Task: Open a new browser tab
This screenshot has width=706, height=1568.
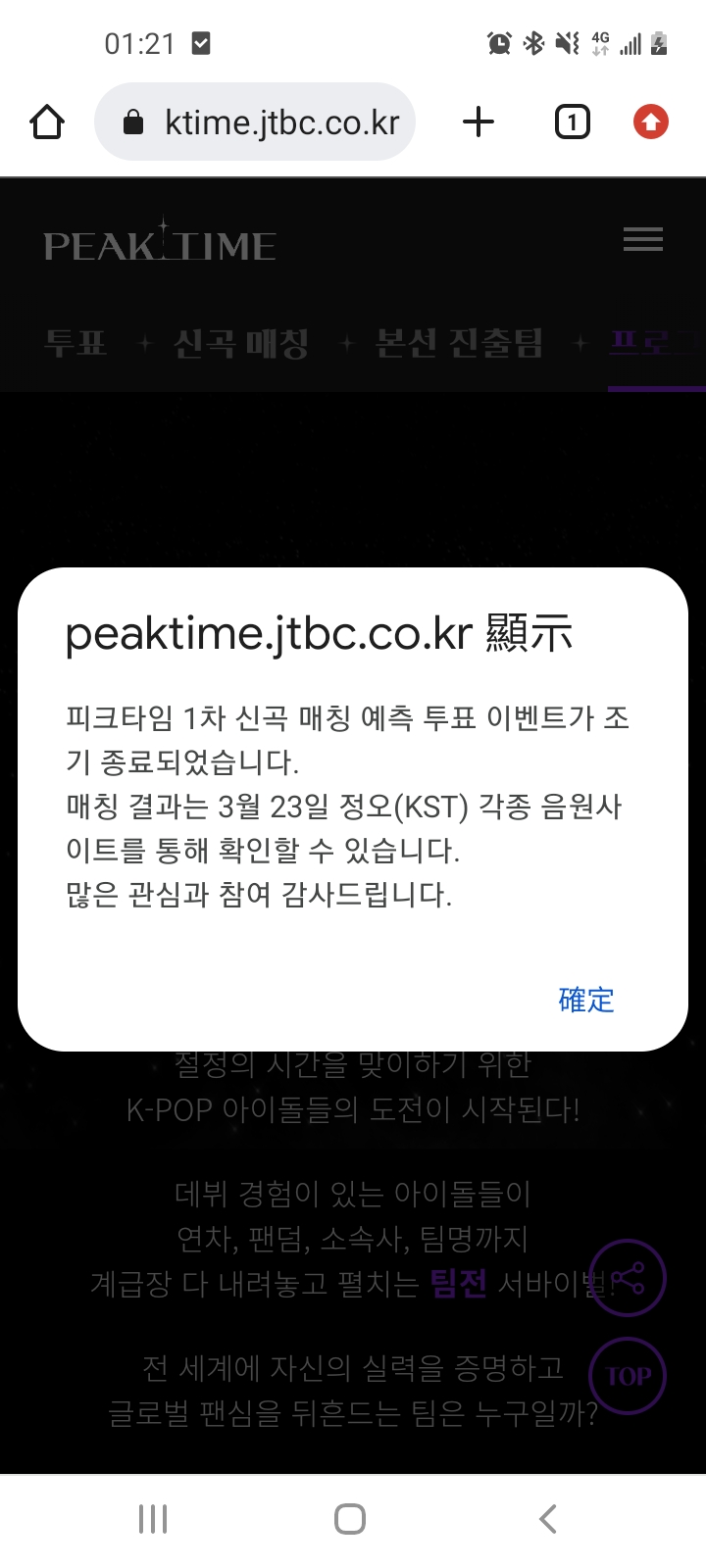Action: pos(479,122)
